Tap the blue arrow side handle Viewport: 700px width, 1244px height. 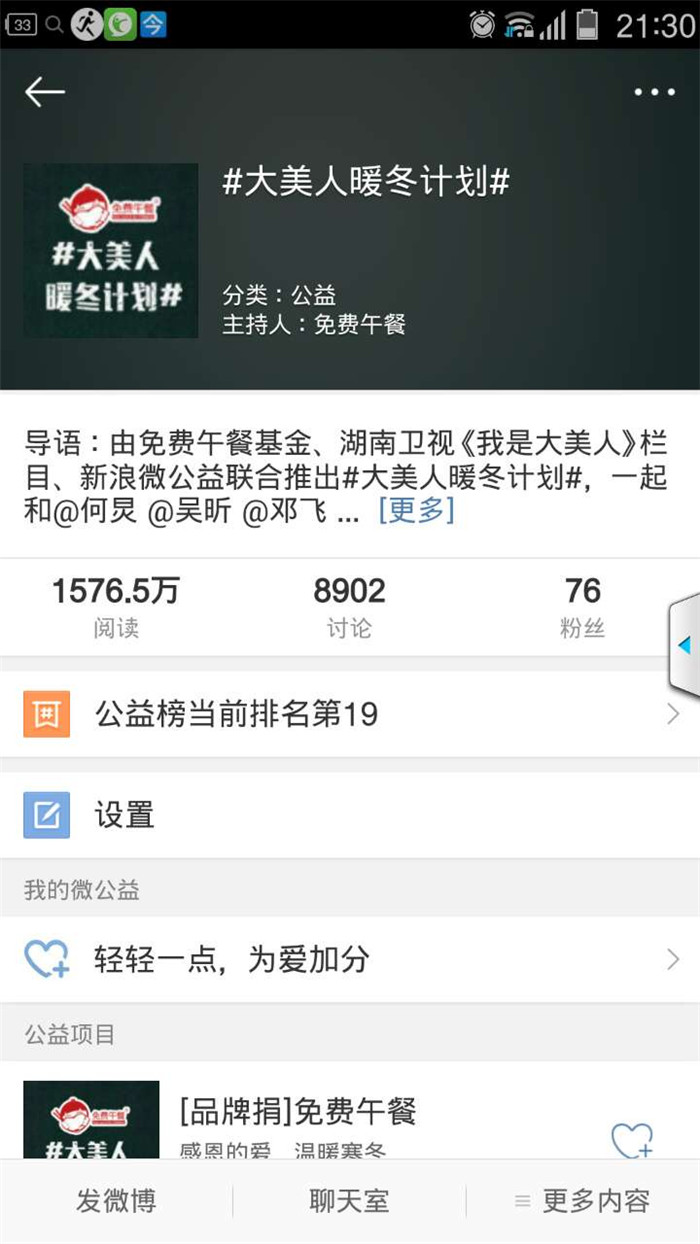click(x=685, y=645)
